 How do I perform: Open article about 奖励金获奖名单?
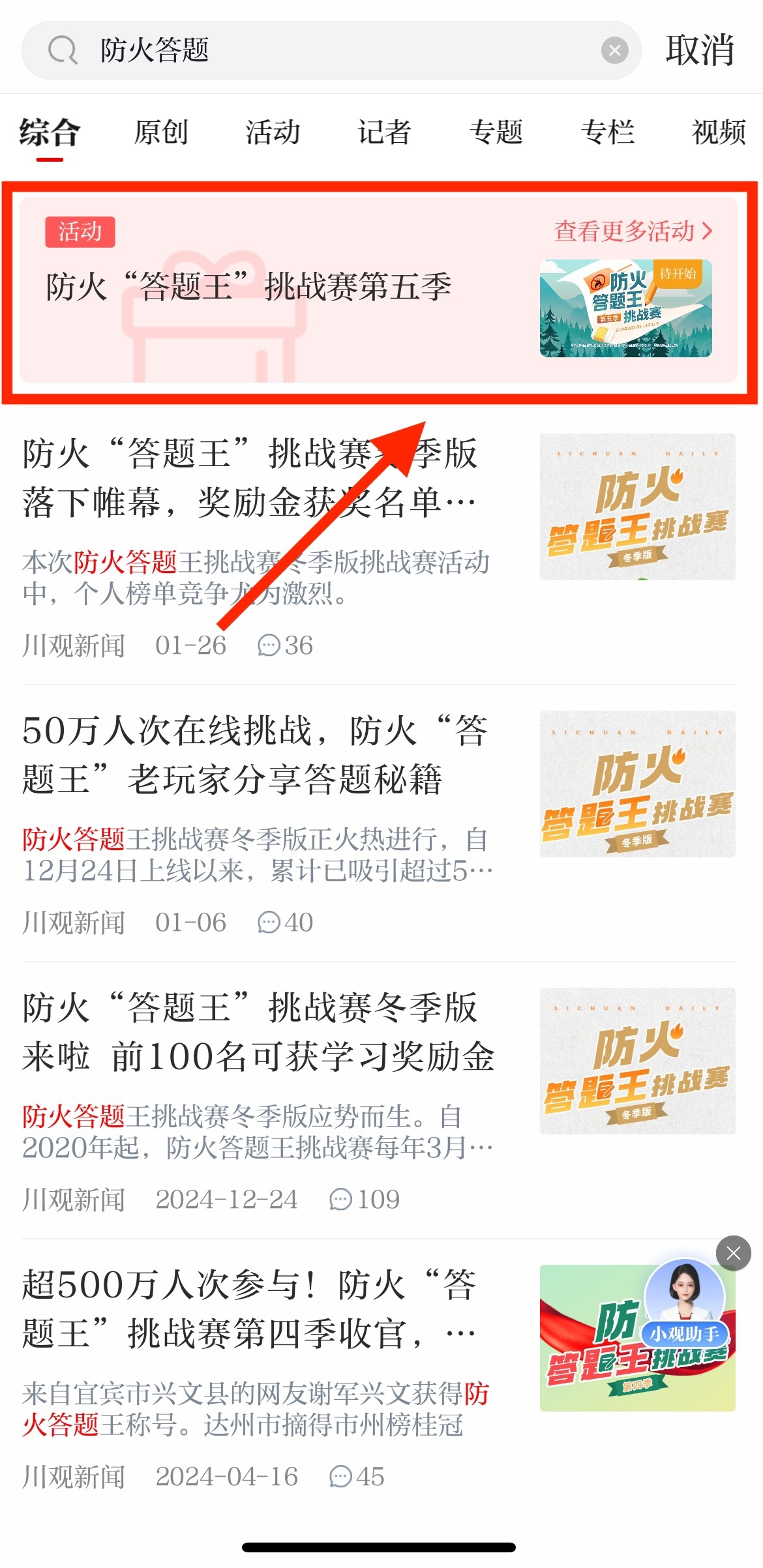[x=254, y=479]
